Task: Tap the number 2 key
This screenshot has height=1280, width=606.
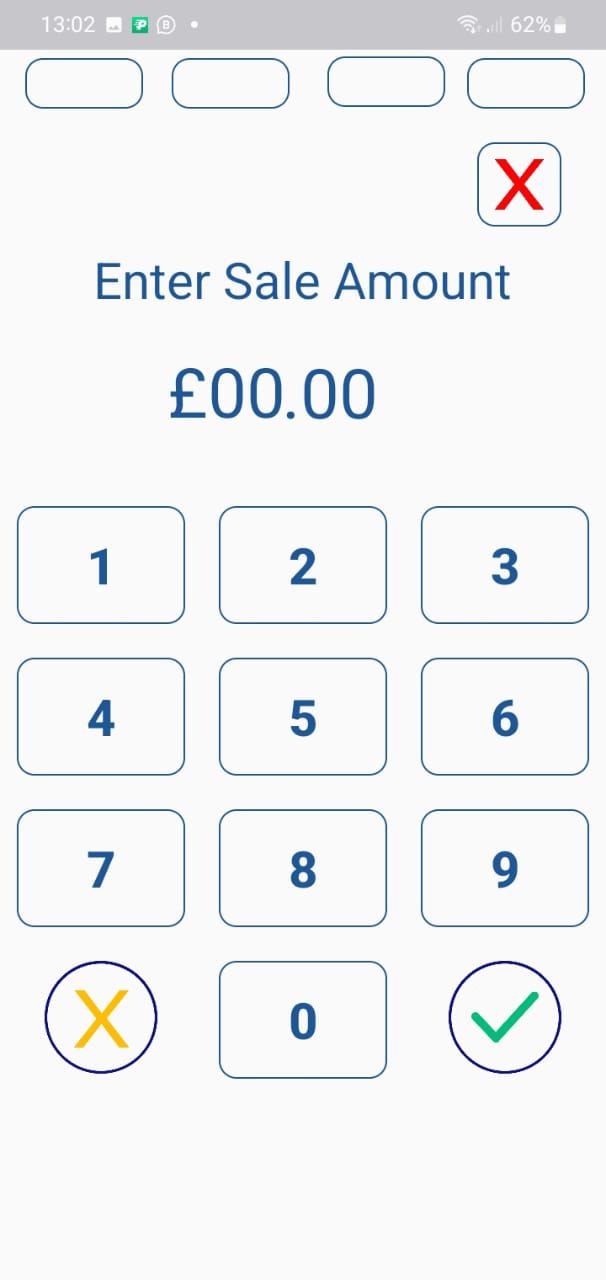Action: click(x=303, y=565)
